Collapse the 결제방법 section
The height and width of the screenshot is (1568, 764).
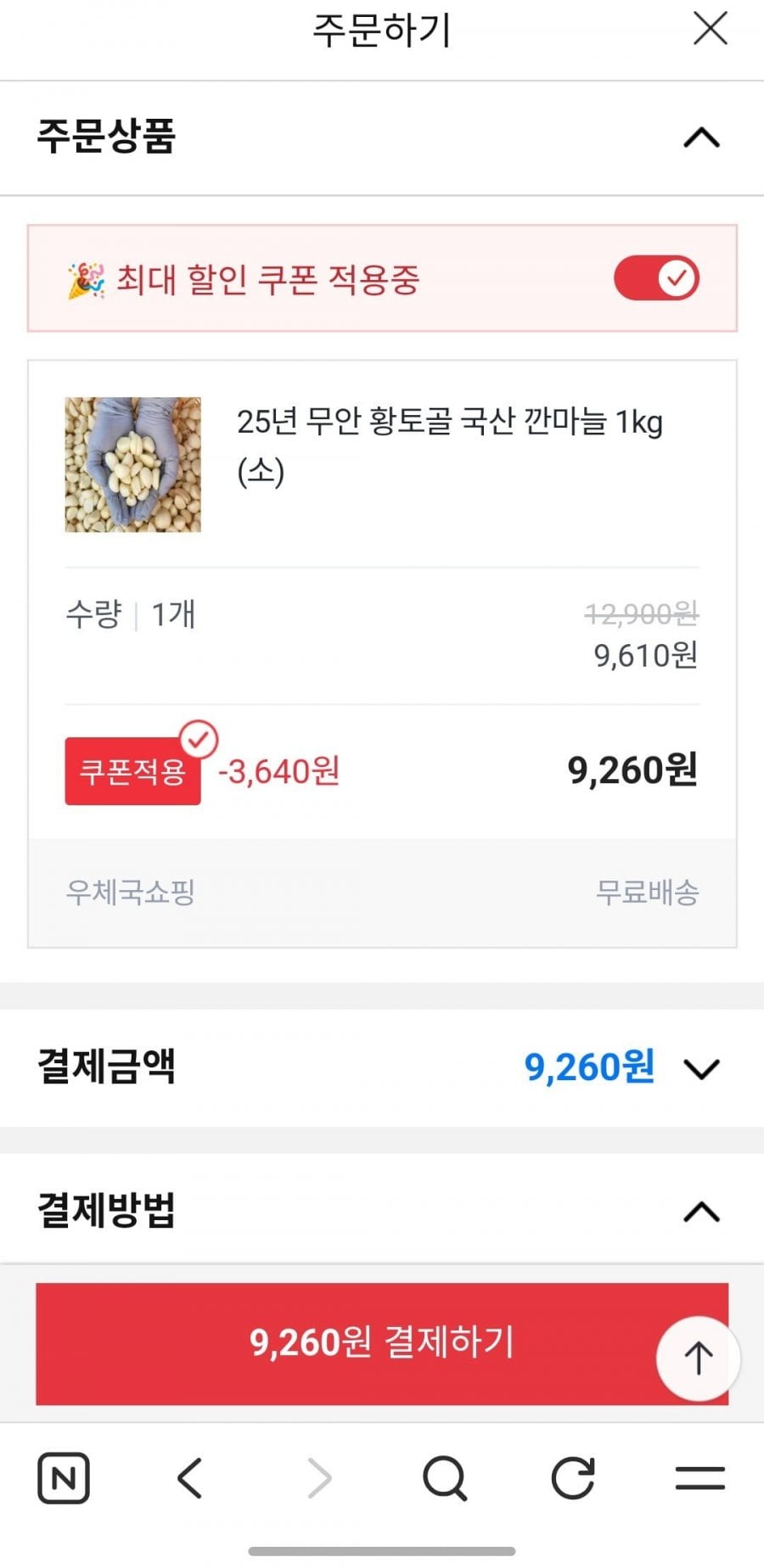coord(701,1212)
